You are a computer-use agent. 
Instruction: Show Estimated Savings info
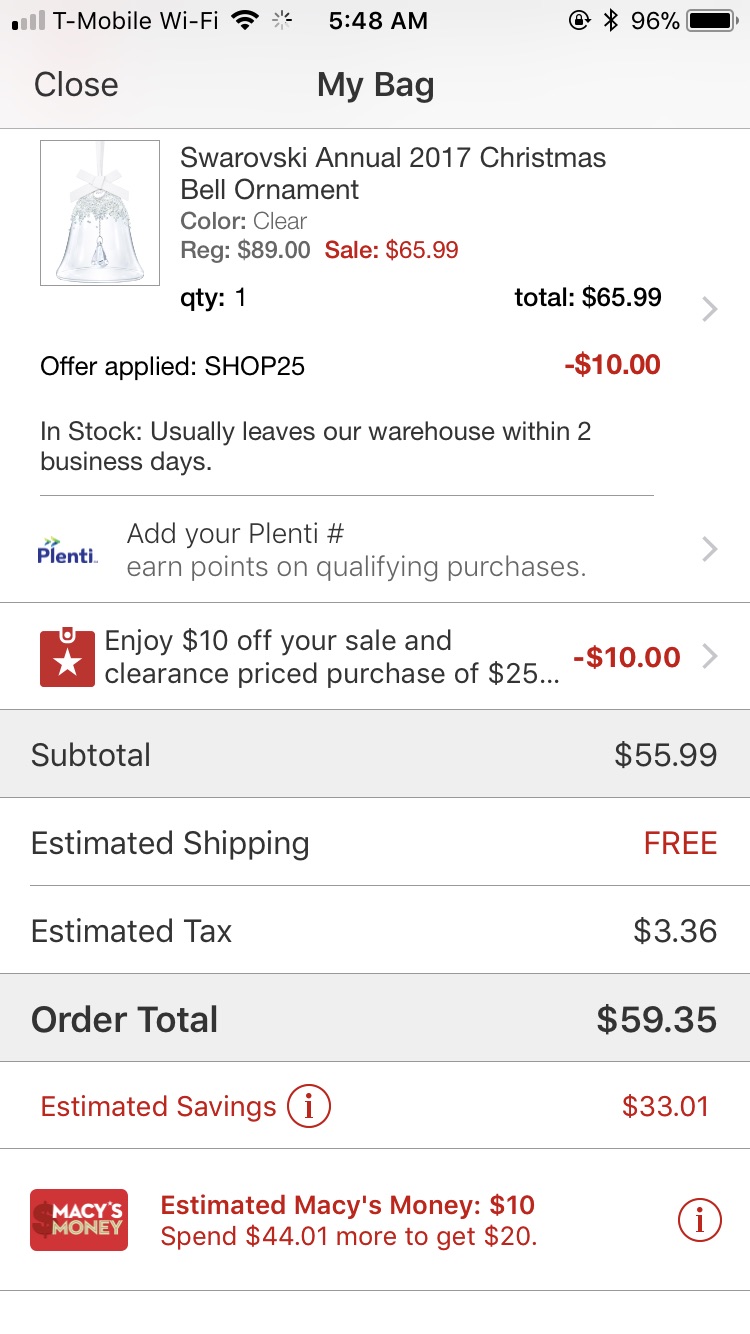(308, 1106)
